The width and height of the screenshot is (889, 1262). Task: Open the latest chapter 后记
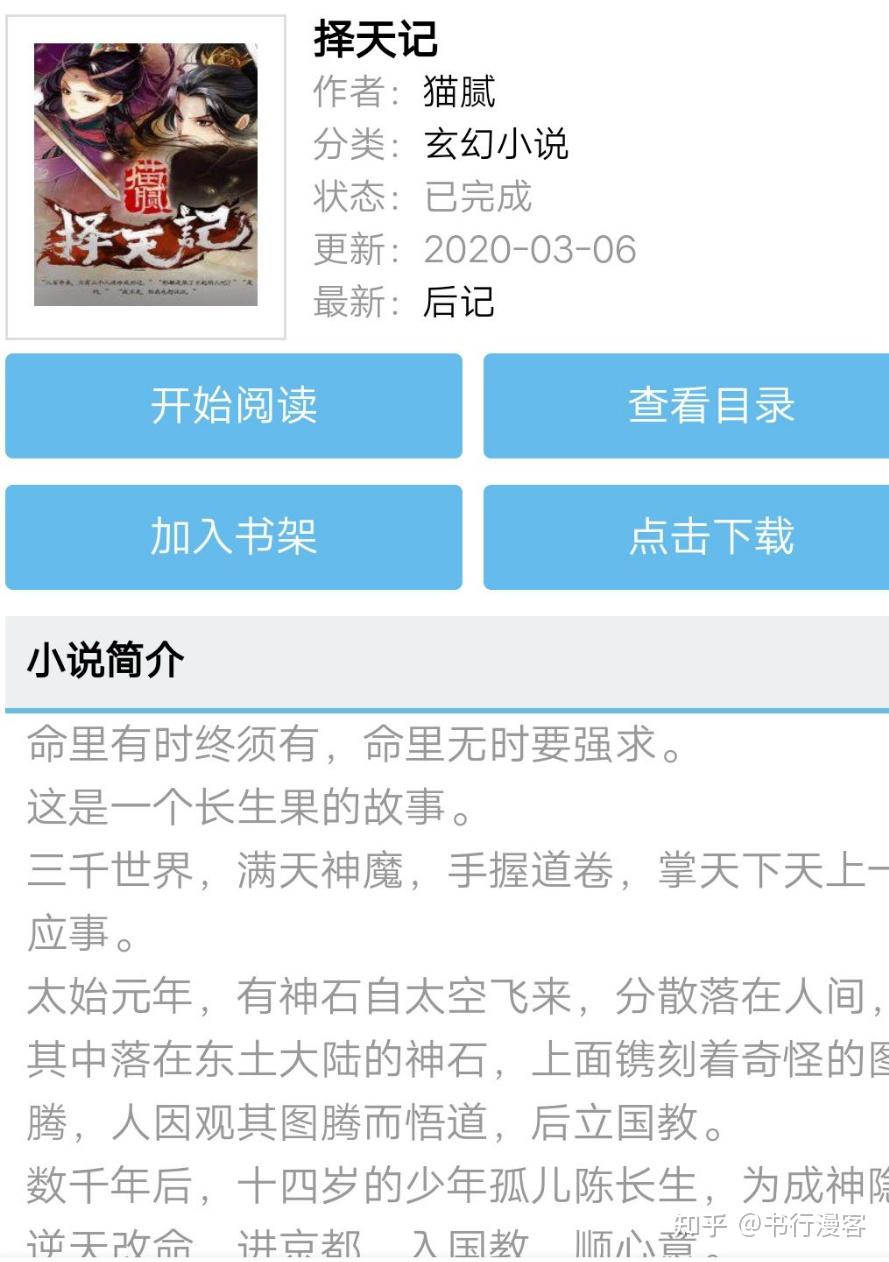459,302
